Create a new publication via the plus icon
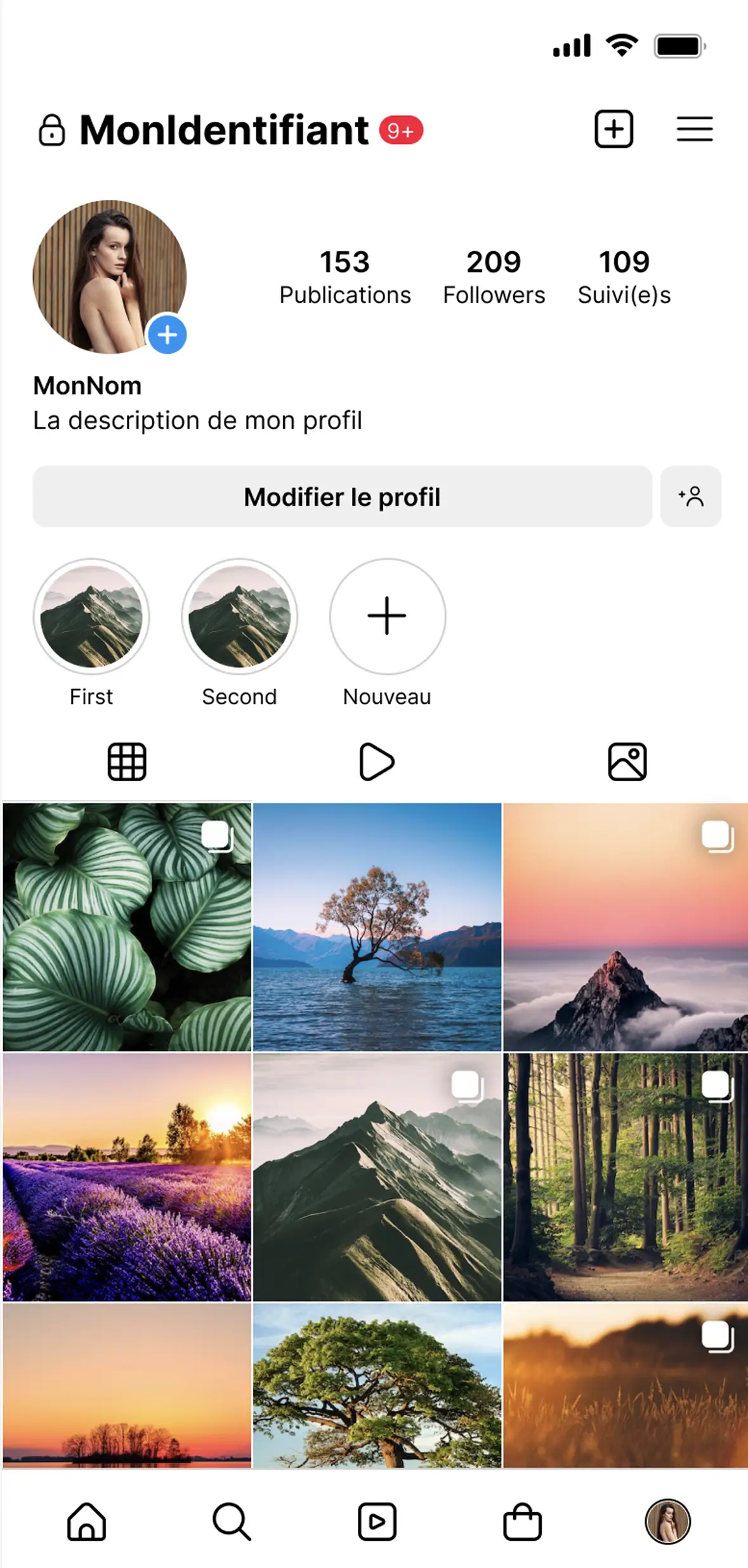Viewport: 748px width, 1568px height. click(613, 129)
